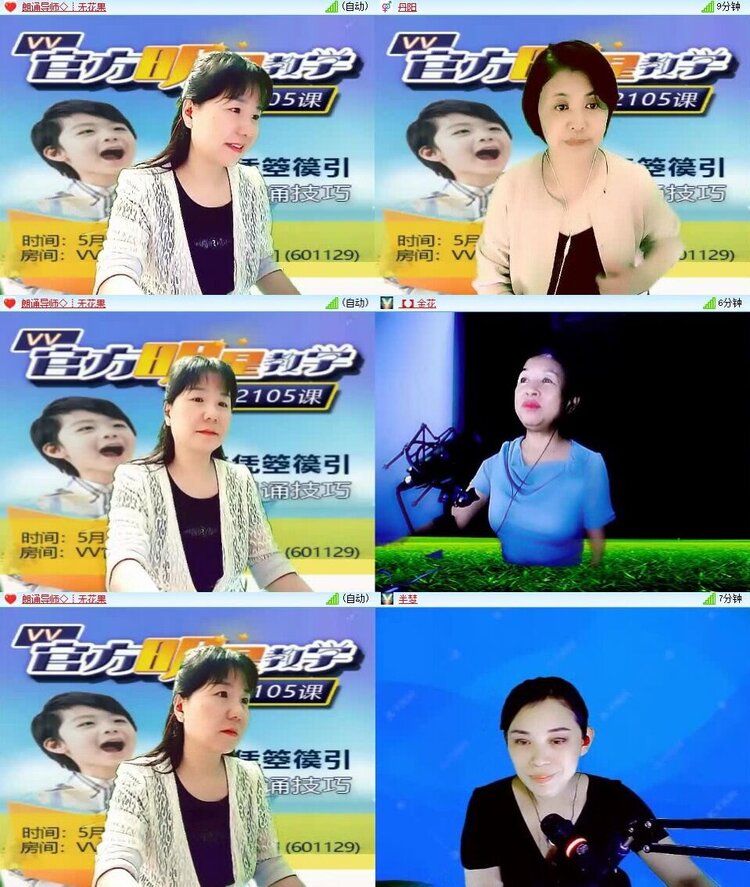The width and height of the screenshot is (750, 887).
Task: Click the 金花 video feed thumbnail
Action: pyautogui.click(x=560, y=450)
